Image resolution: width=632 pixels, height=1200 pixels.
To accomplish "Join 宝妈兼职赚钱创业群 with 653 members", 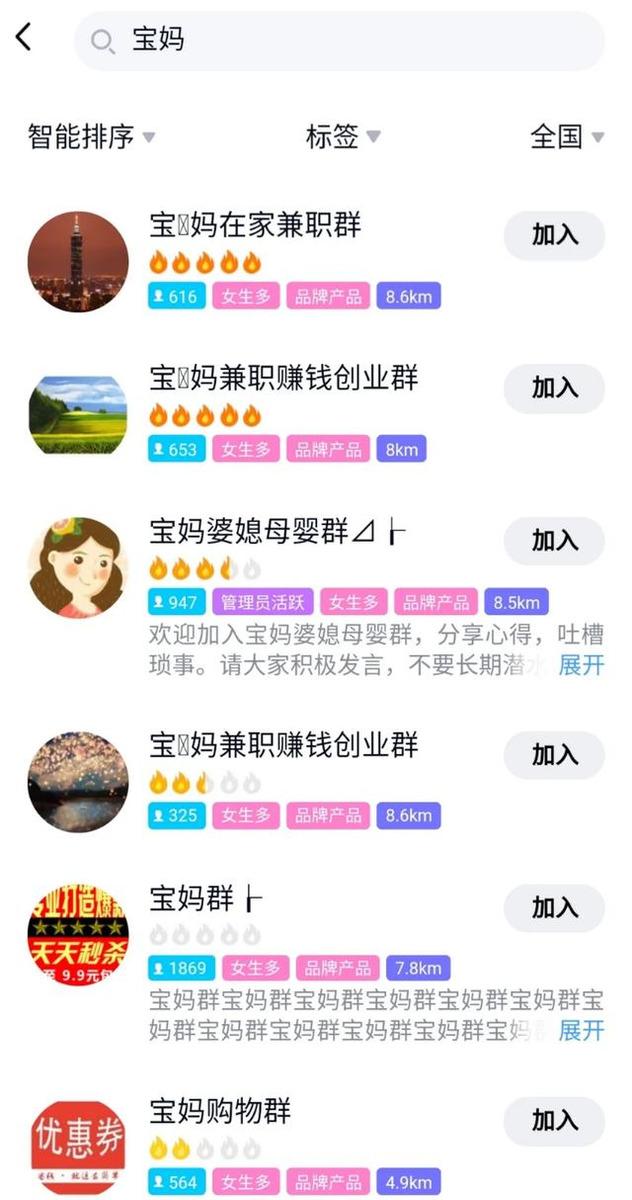I will [x=554, y=389].
